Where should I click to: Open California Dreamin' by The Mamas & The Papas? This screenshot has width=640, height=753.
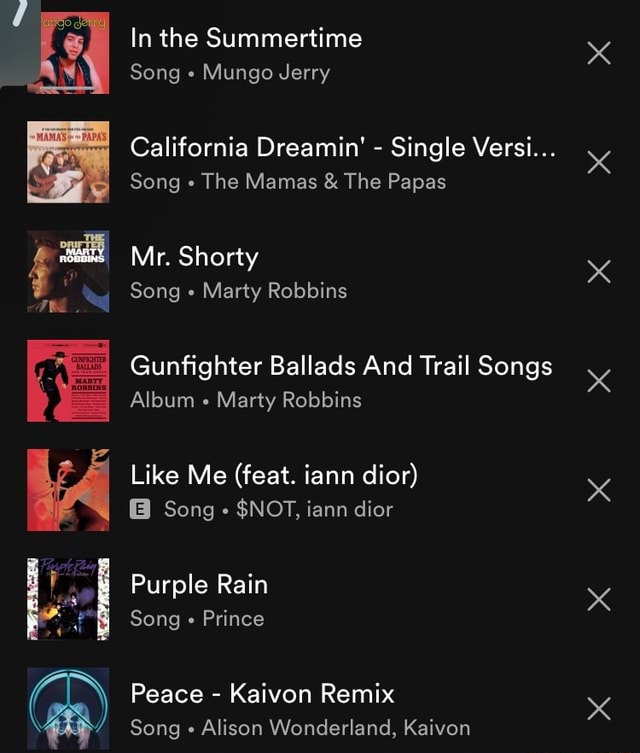point(340,163)
